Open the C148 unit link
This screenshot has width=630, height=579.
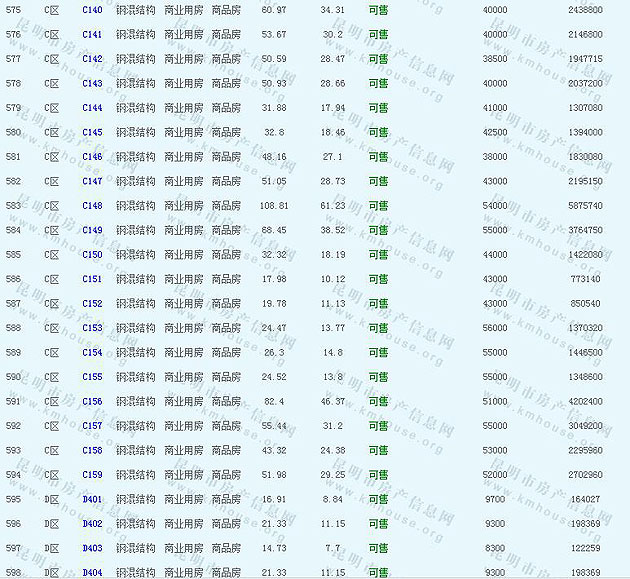coord(92,206)
